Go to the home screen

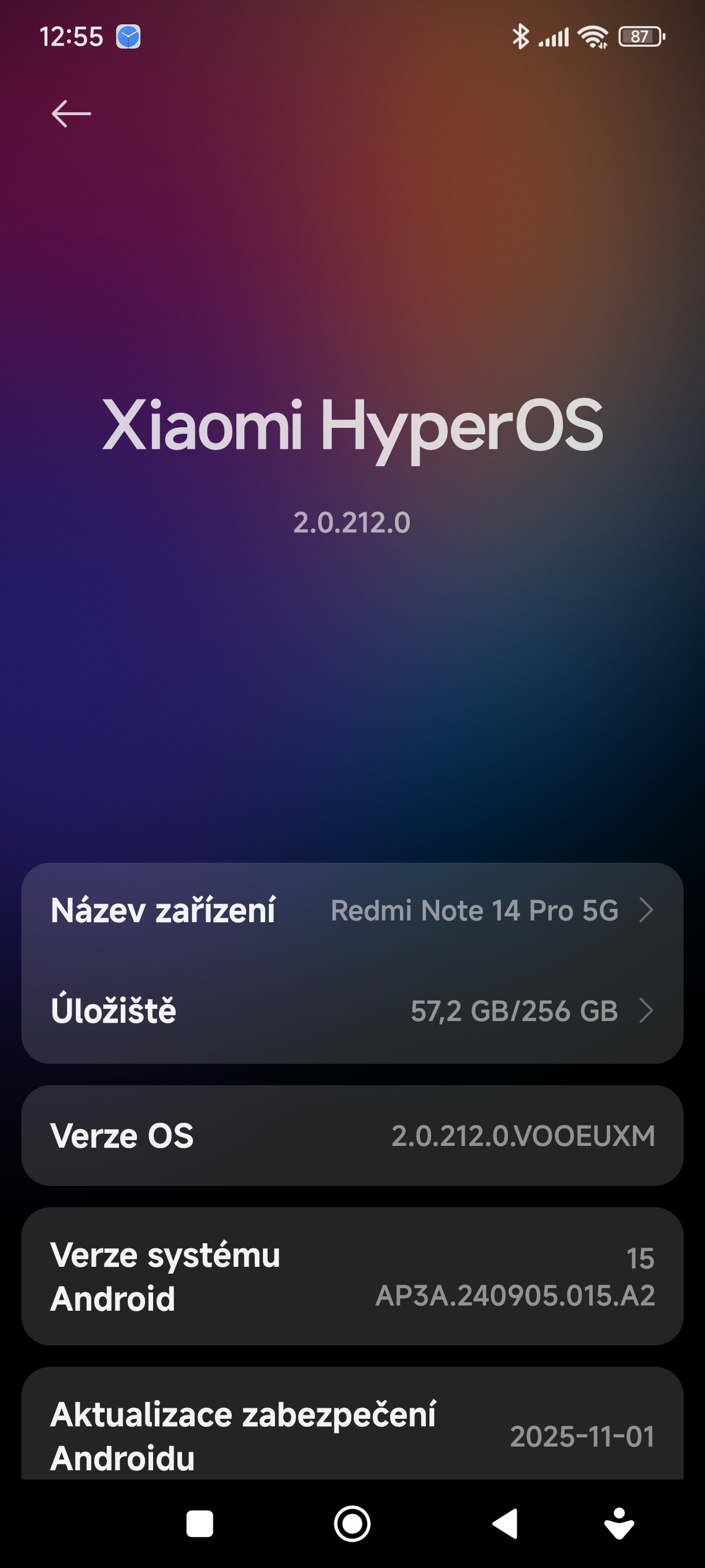pyautogui.click(x=352, y=1524)
